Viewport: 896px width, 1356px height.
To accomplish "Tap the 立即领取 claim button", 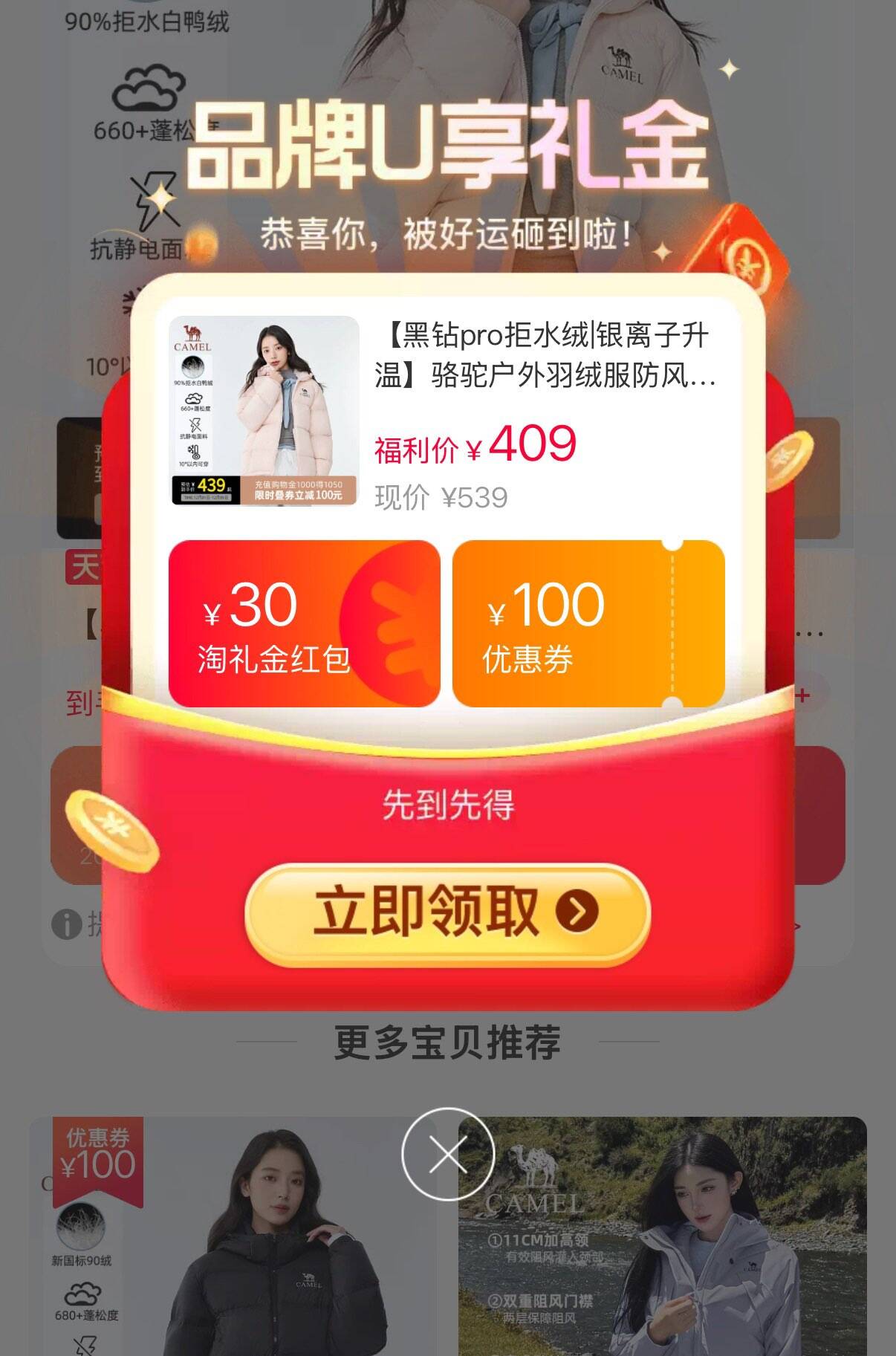I will (447, 912).
